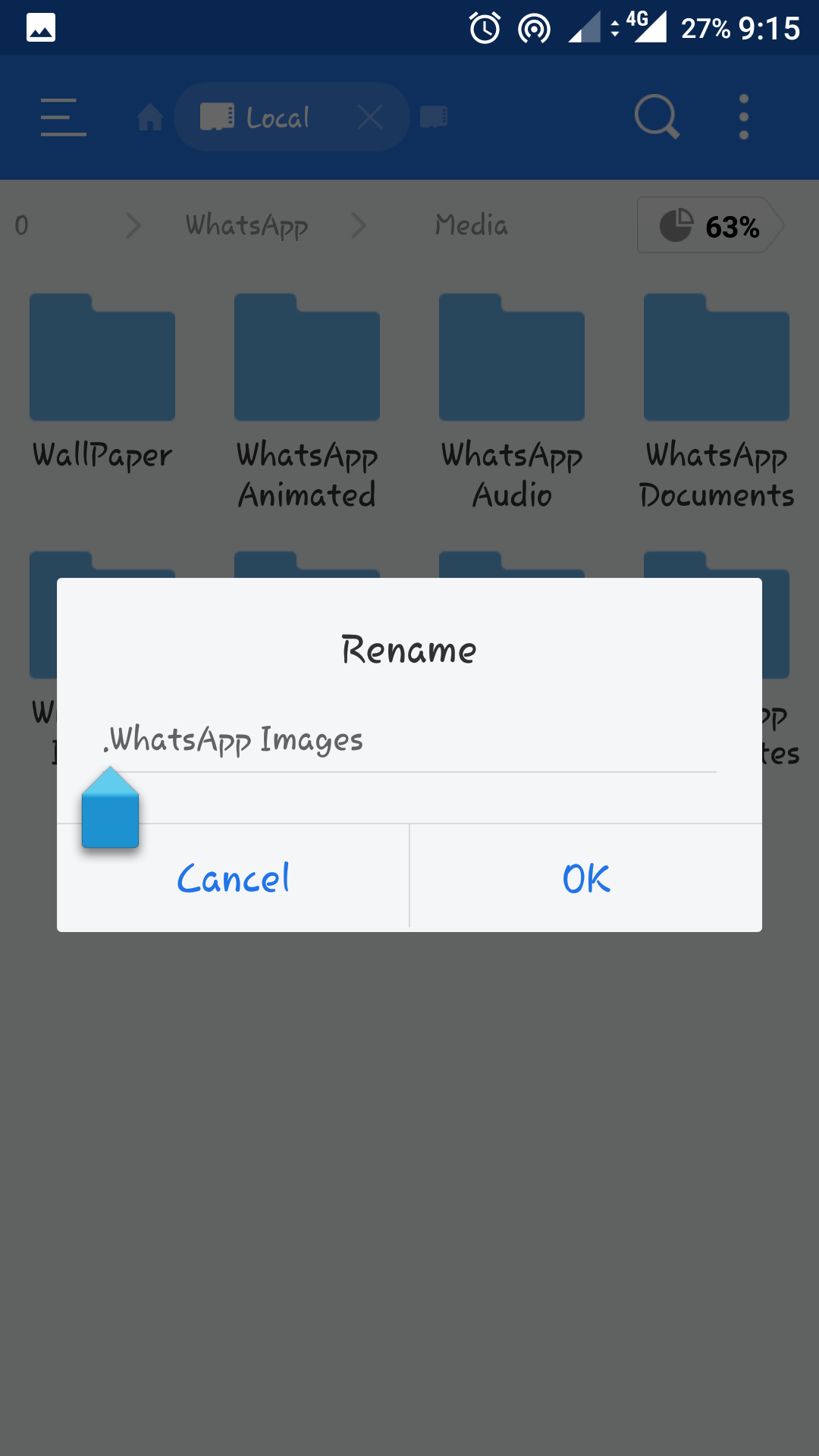This screenshot has height=1456, width=819.
Task: Open the WhatsApp Animated folder
Action: coord(307,402)
